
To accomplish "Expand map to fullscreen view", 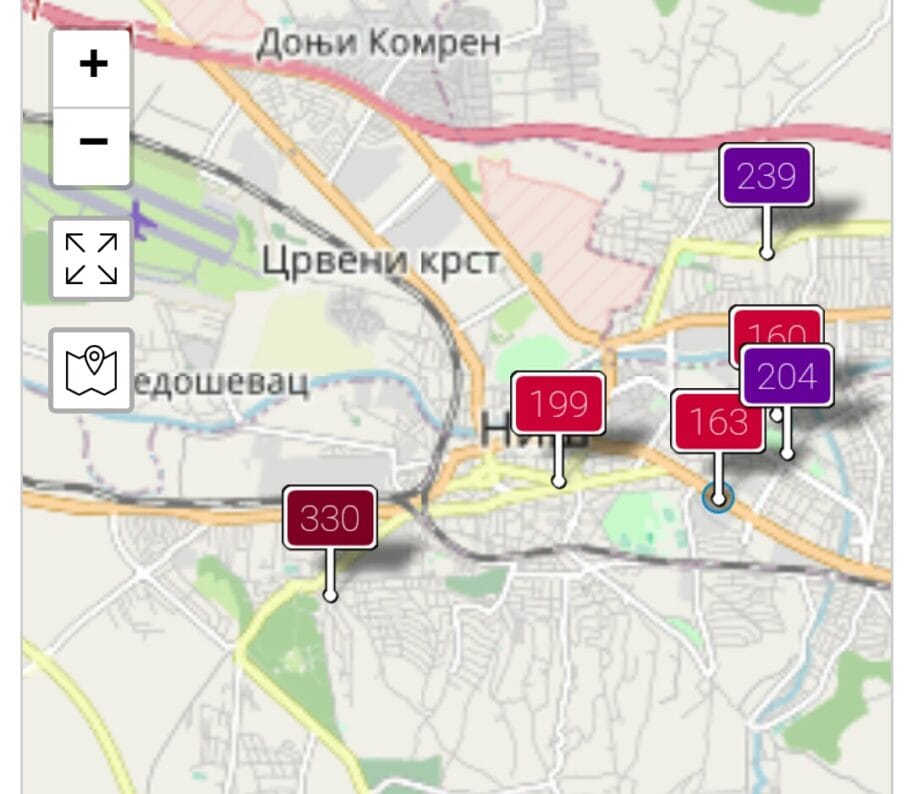I will 92,259.
